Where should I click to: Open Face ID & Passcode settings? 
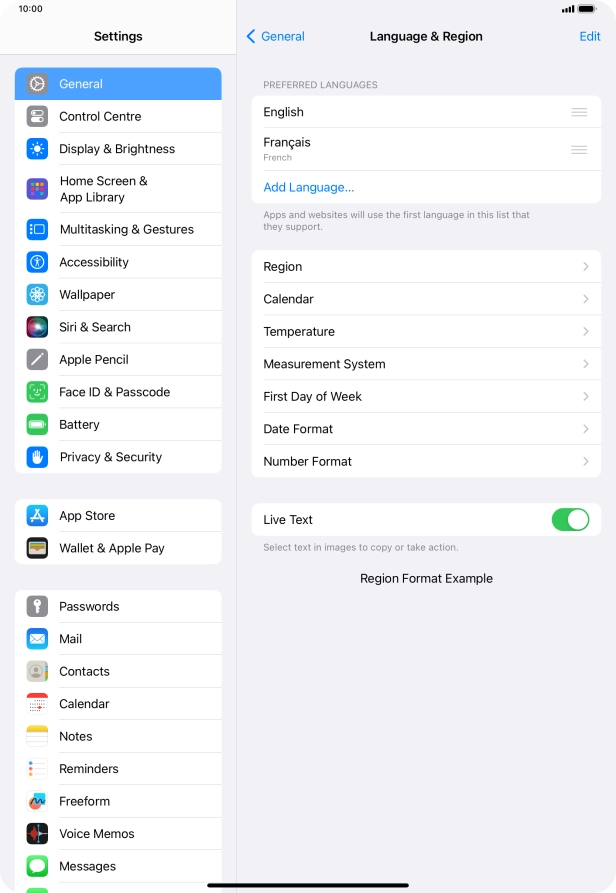point(118,392)
